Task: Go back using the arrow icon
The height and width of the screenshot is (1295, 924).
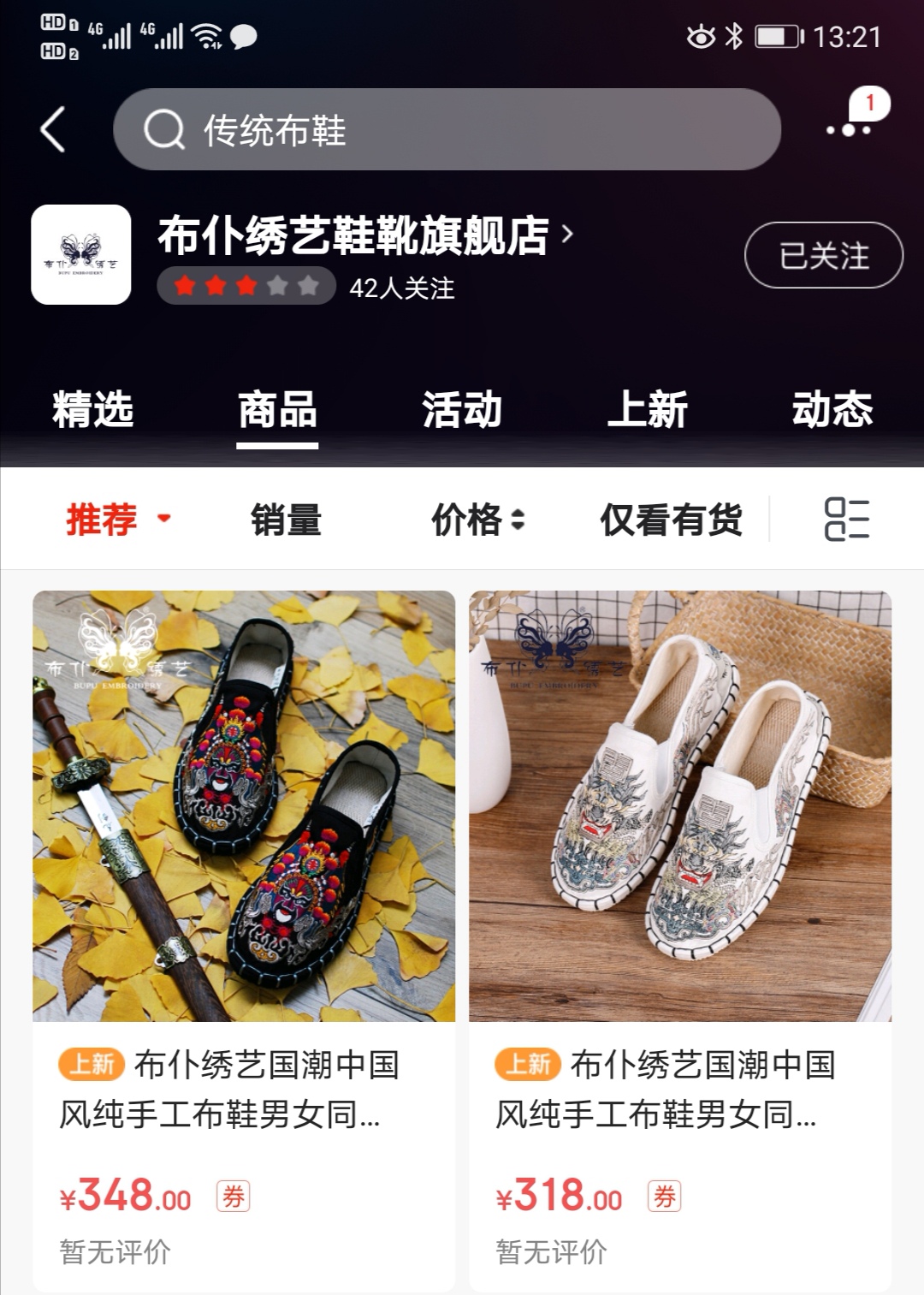Action: coord(53,130)
